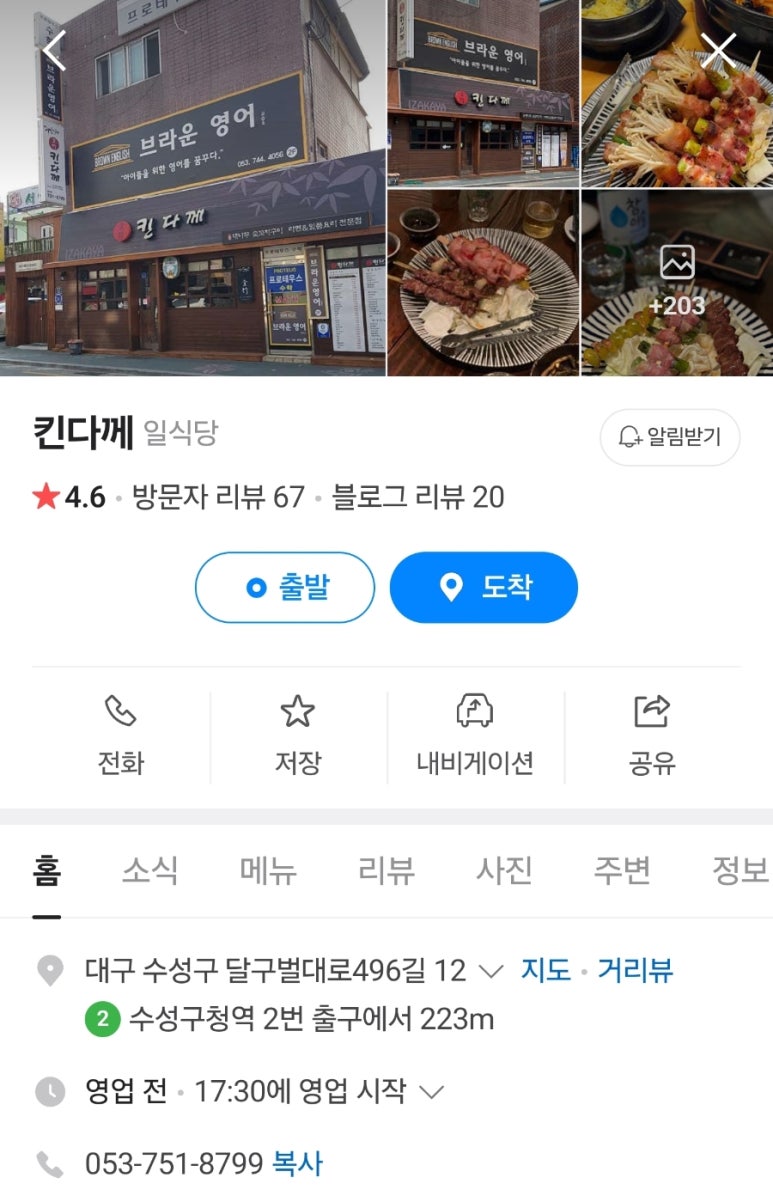Switch to the 리뷰 tab
This screenshot has width=773, height=1202.
pyautogui.click(x=386, y=871)
